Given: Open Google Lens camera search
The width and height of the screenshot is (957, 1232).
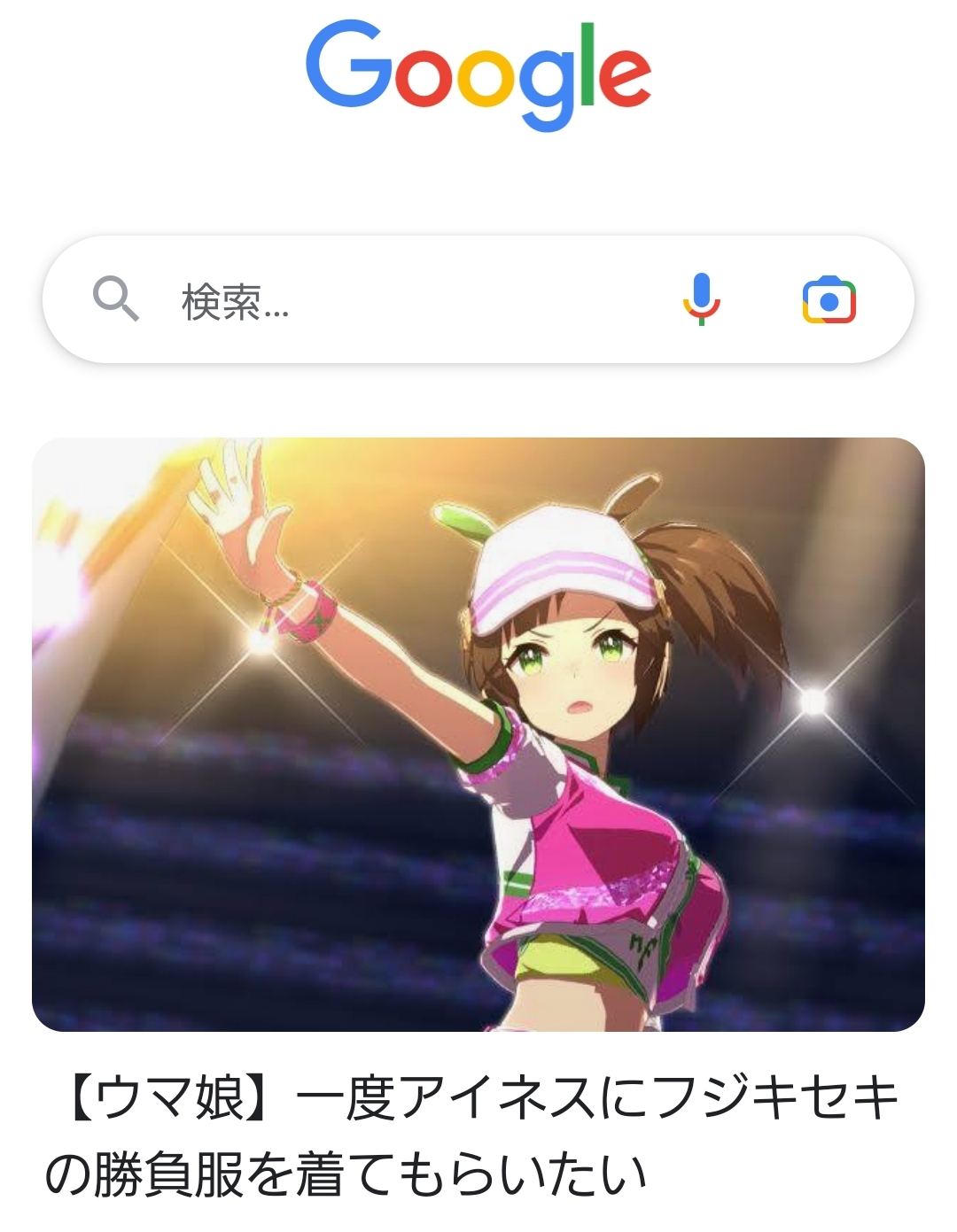Looking at the screenshot, I should click(x=829, y=300).
